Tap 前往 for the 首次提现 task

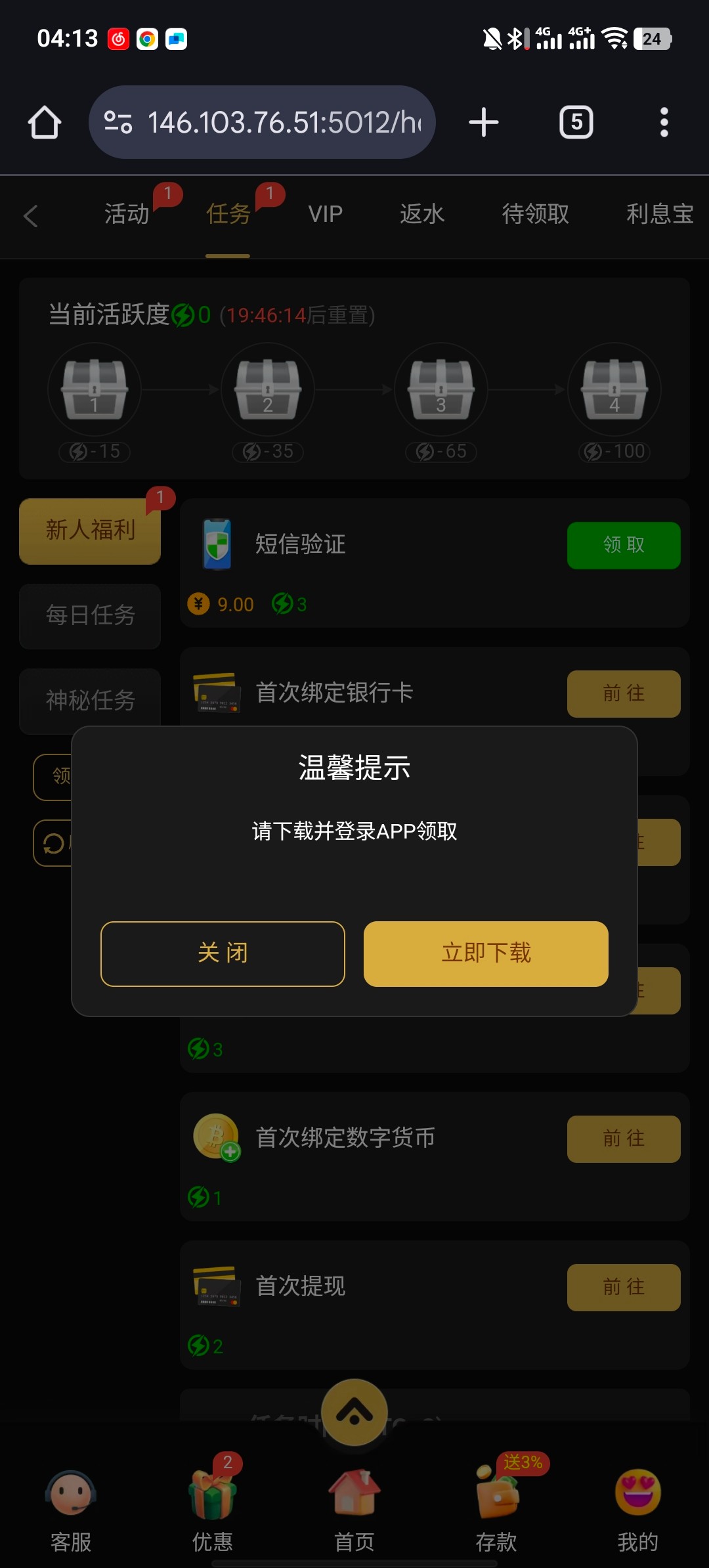click(624, 1287)
